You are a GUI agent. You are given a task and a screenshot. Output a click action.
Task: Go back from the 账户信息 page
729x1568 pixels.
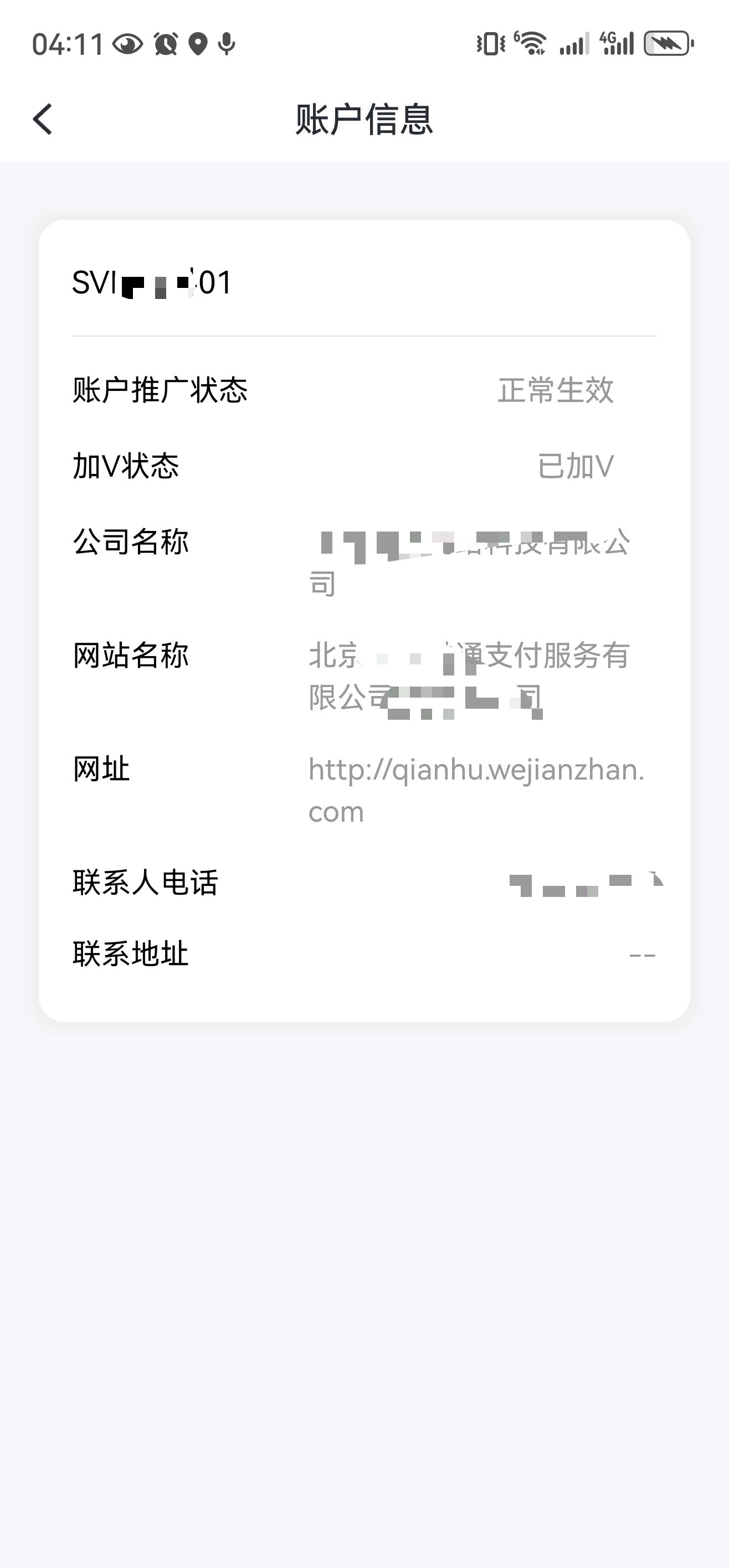click(x=43, y=118)
